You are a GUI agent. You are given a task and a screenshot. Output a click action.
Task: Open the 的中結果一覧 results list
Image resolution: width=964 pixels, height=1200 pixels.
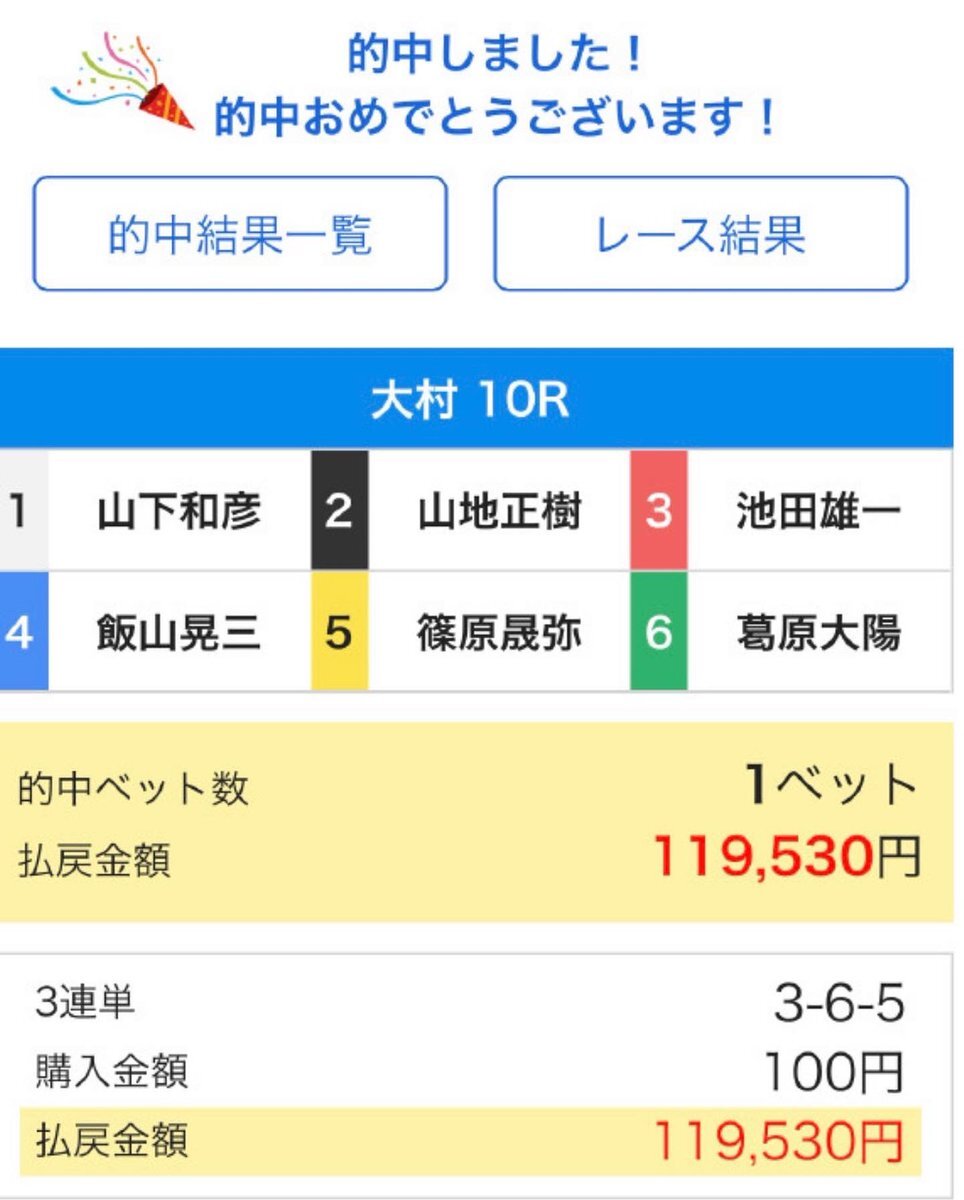pyautogui.click(x=240, y=234)
